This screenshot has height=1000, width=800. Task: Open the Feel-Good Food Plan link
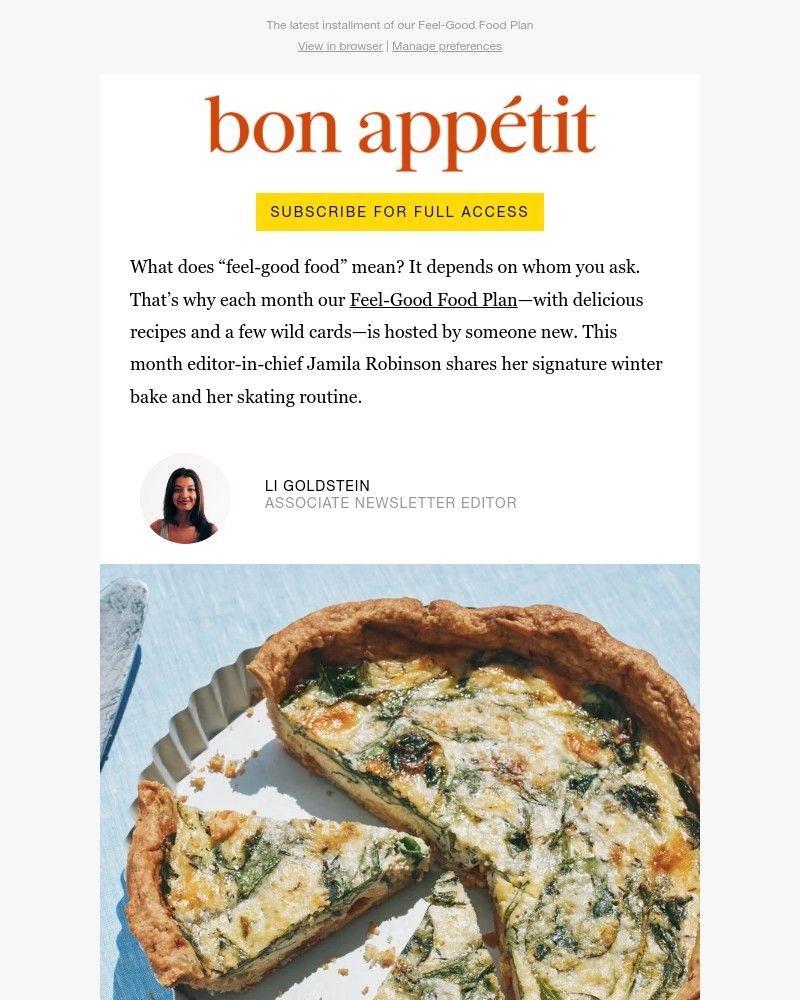tap(435, 300)
